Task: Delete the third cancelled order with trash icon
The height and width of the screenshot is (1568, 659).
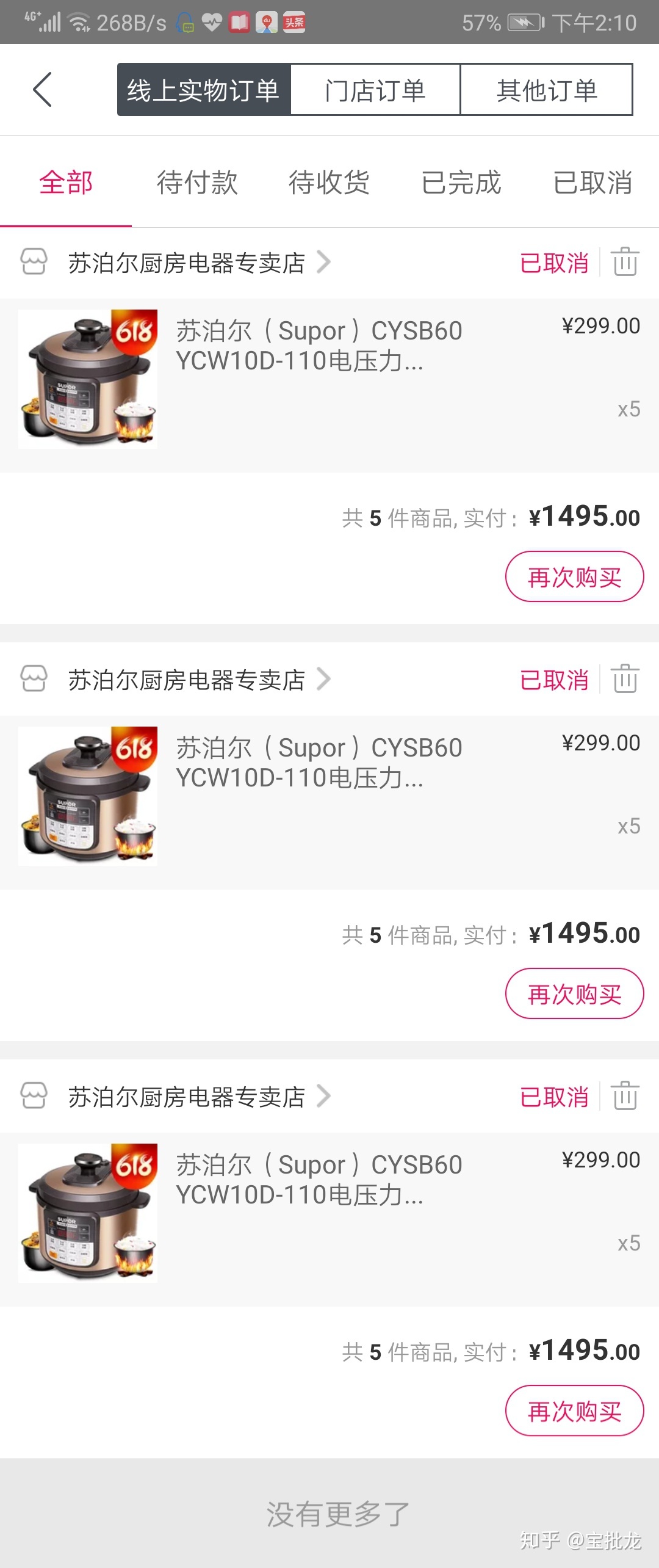Action: click(x=625, y=1096)
